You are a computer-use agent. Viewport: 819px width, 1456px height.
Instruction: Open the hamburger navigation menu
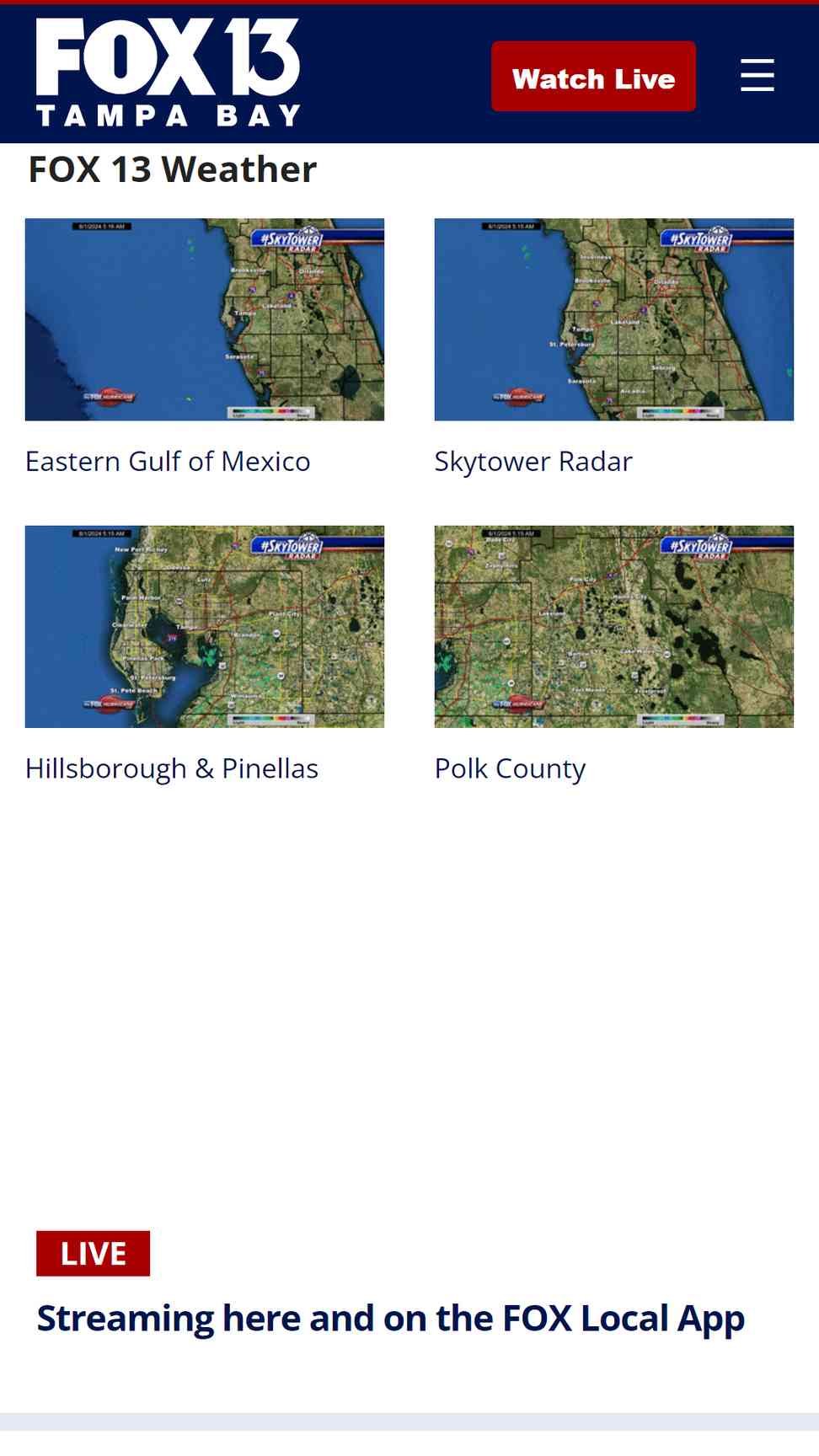click(757, 76)
